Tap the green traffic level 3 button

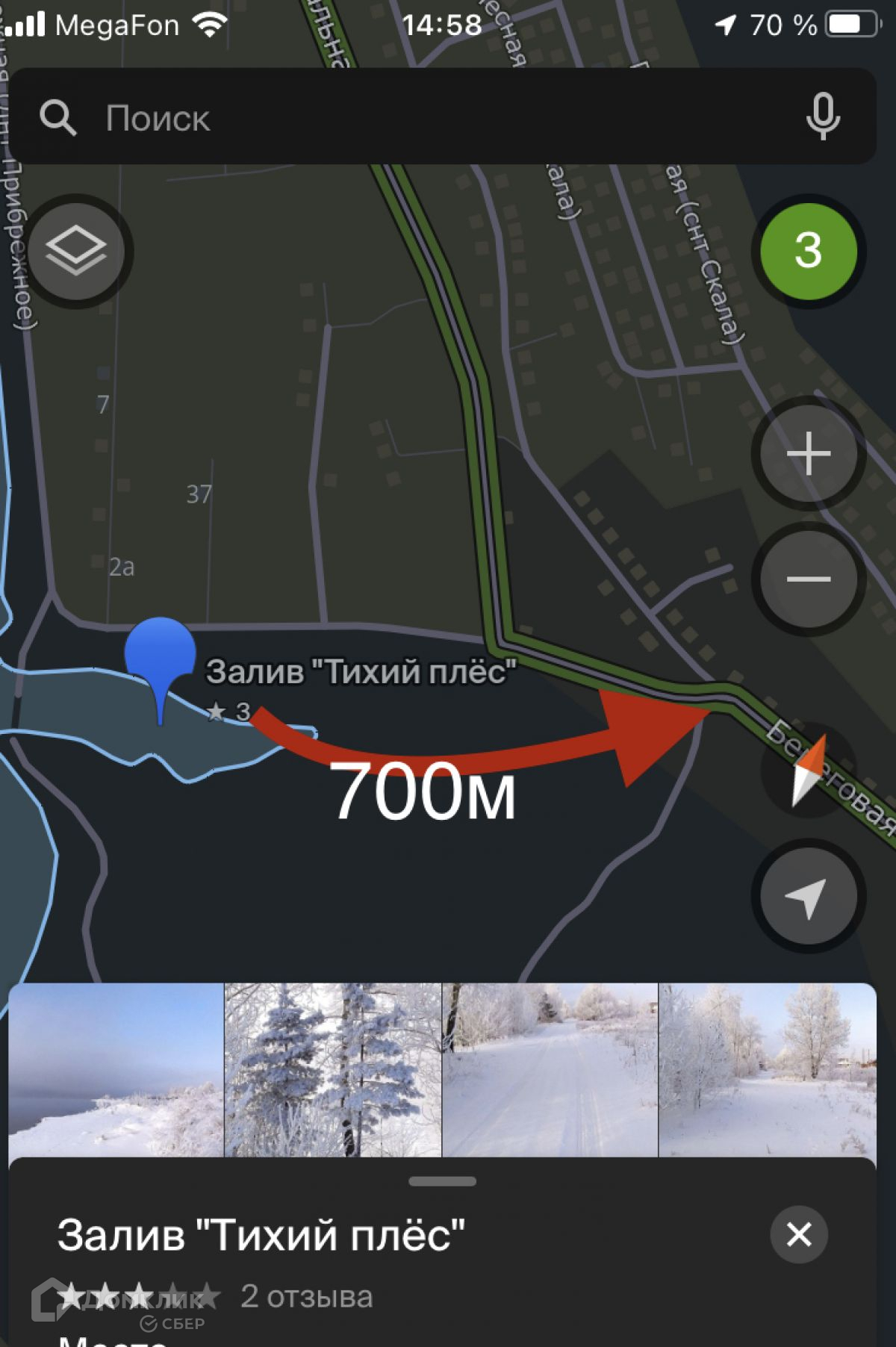coord(808,251)
